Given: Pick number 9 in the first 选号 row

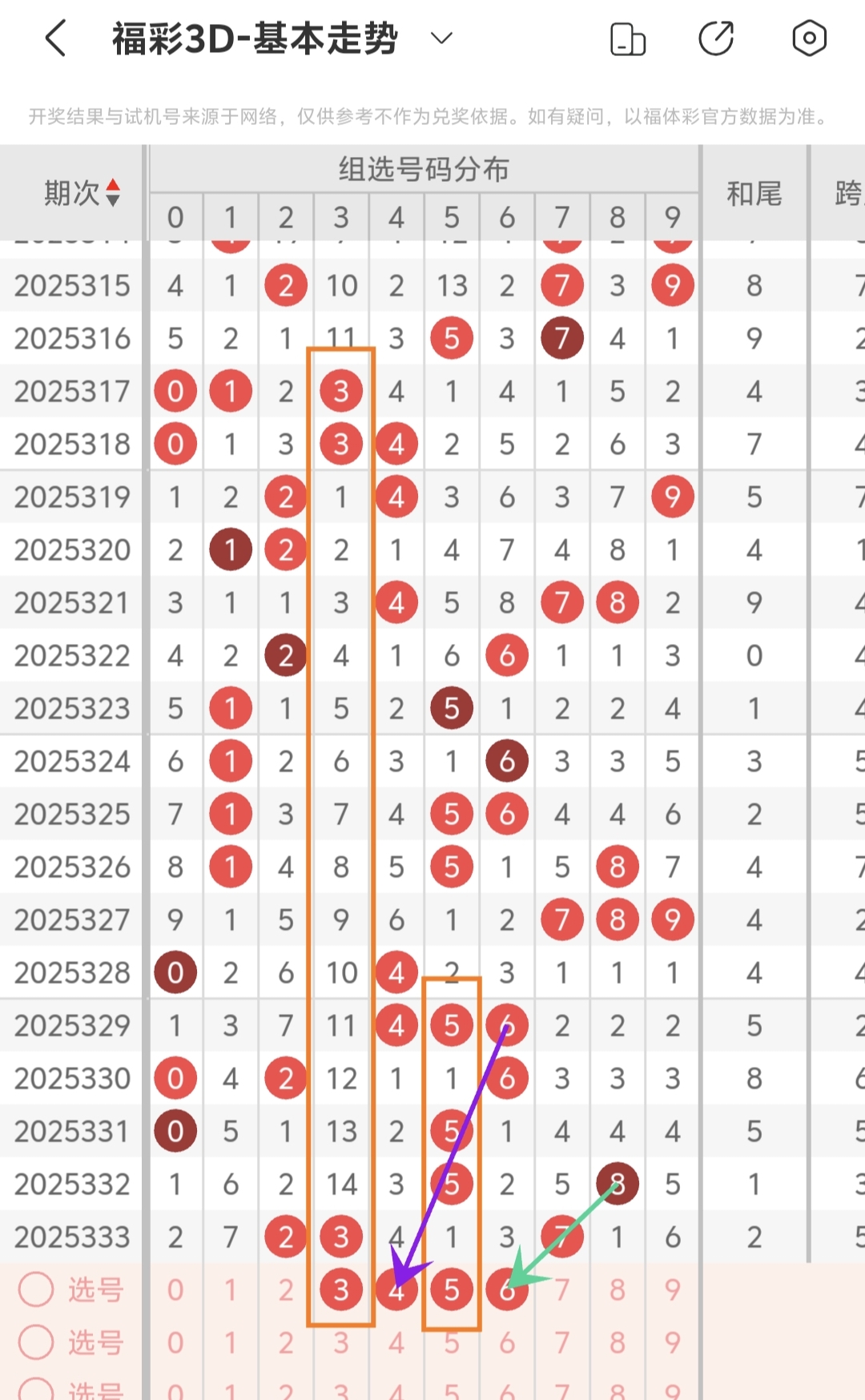Looking at the screenshot, I should tap(673, 1289).
